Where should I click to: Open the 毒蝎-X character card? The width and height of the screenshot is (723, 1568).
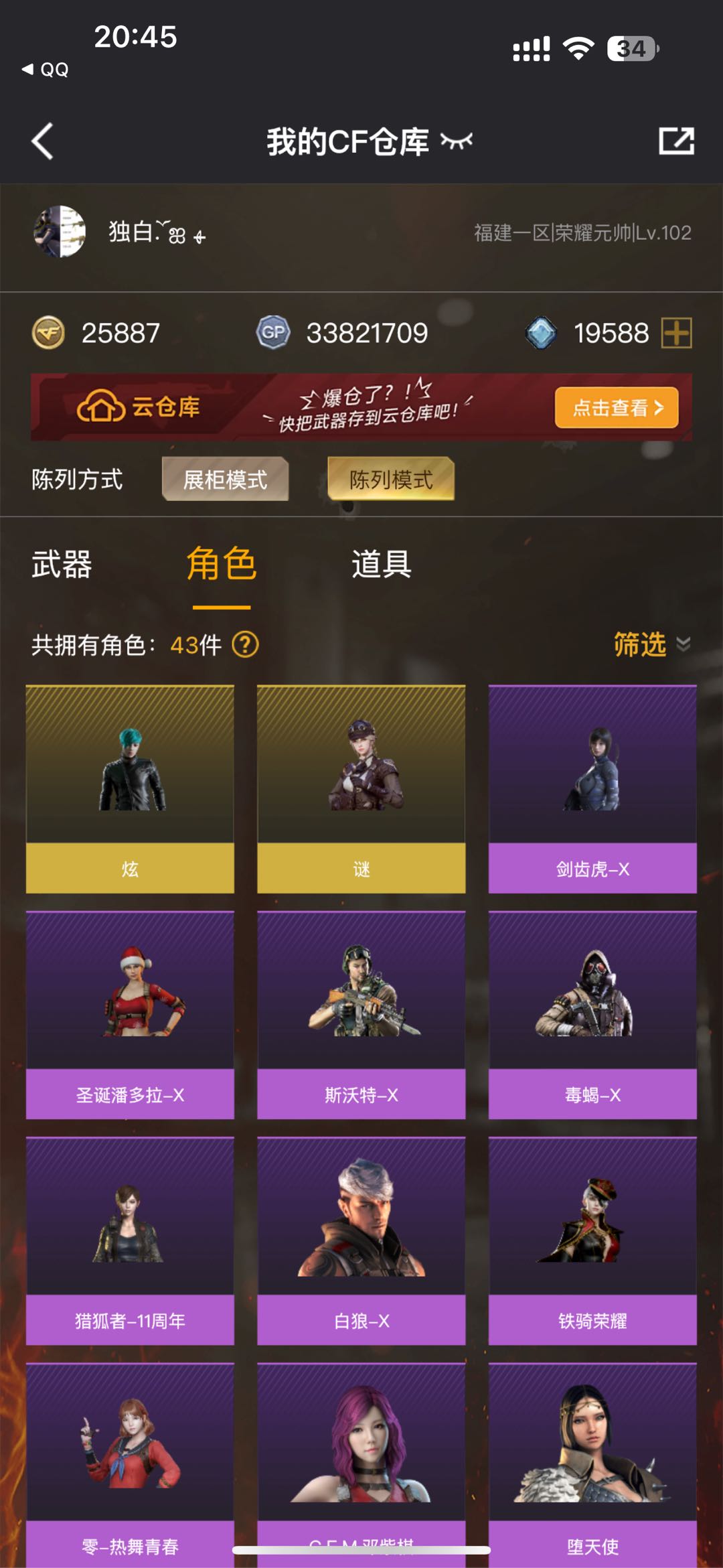(x=592, y=1015)
